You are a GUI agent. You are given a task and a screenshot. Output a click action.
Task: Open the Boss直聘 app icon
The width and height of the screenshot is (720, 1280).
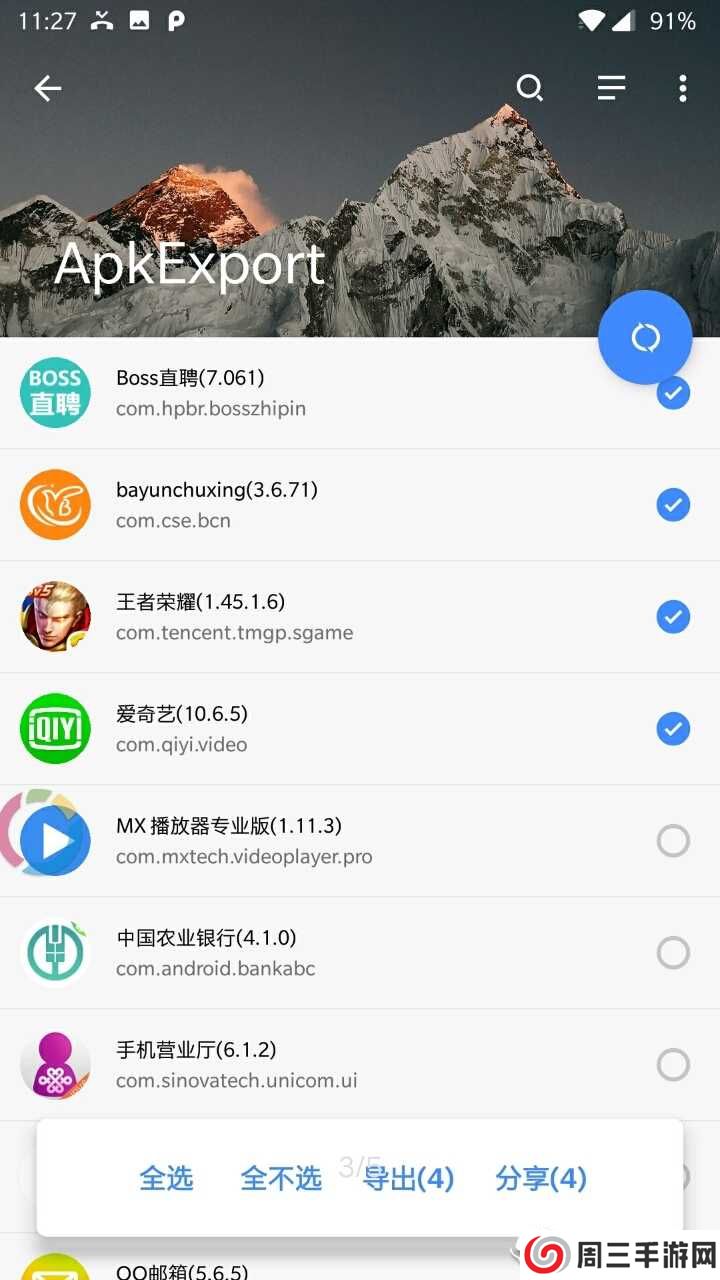click(x=55, y=393)
